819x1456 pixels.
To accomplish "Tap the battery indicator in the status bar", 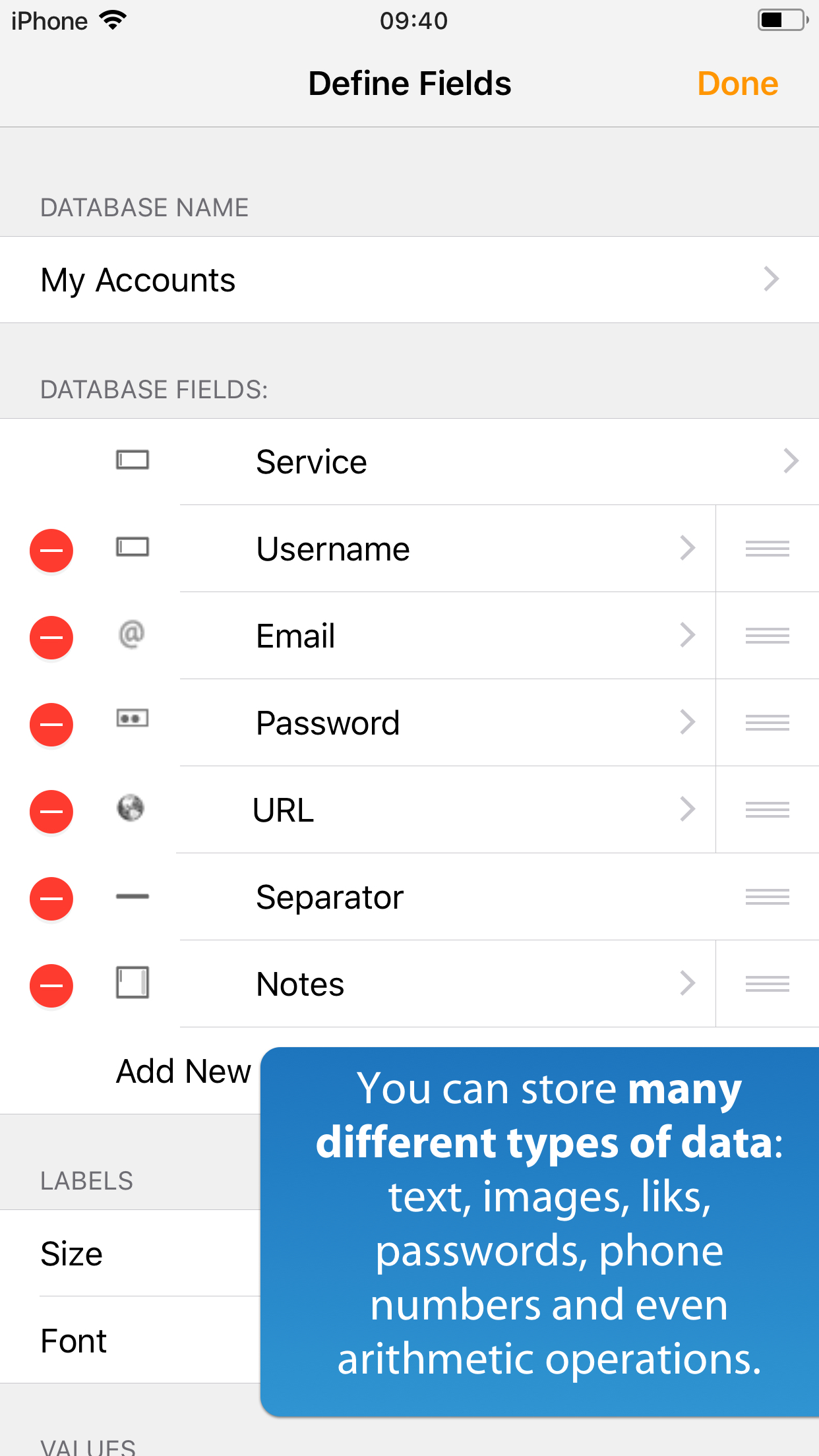I will click(782, 20).
